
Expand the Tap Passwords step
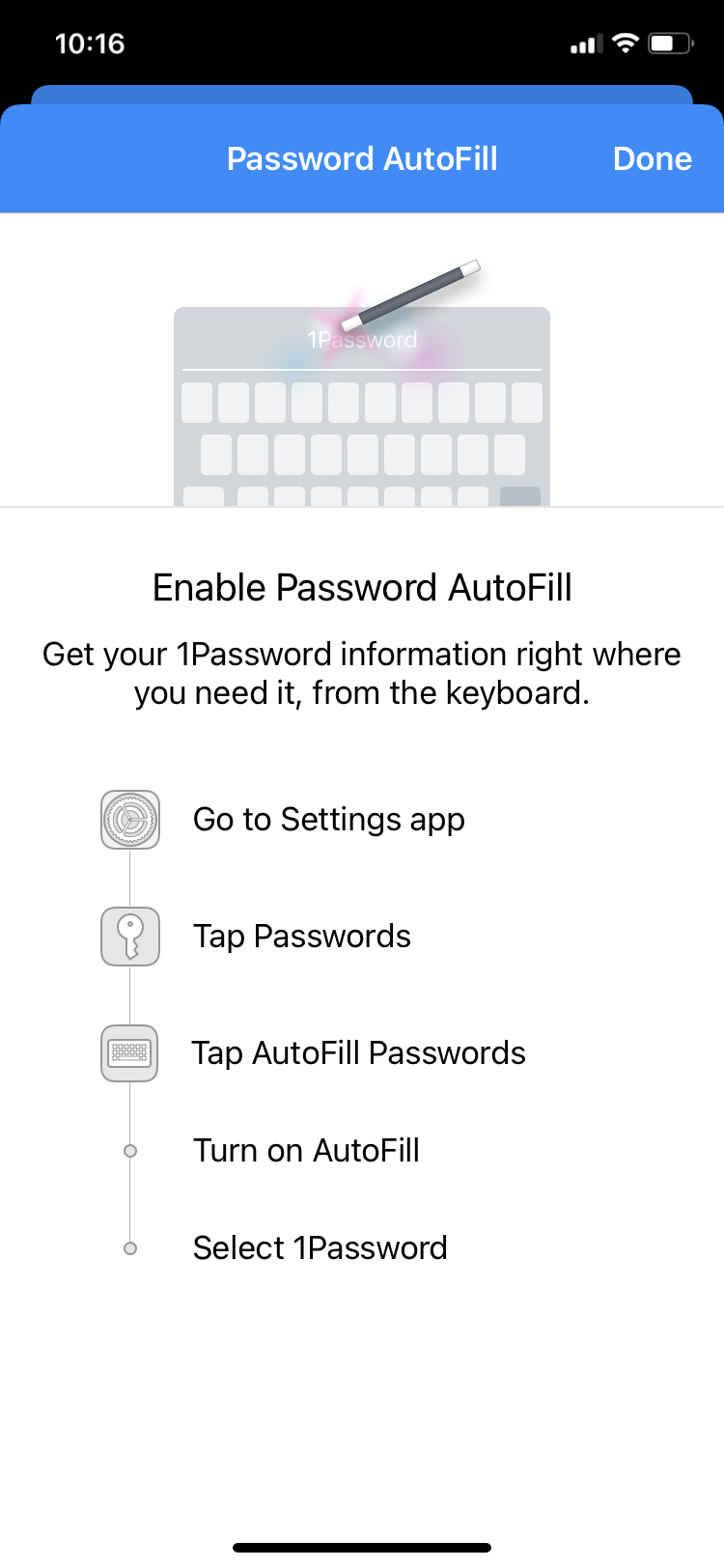302,936
